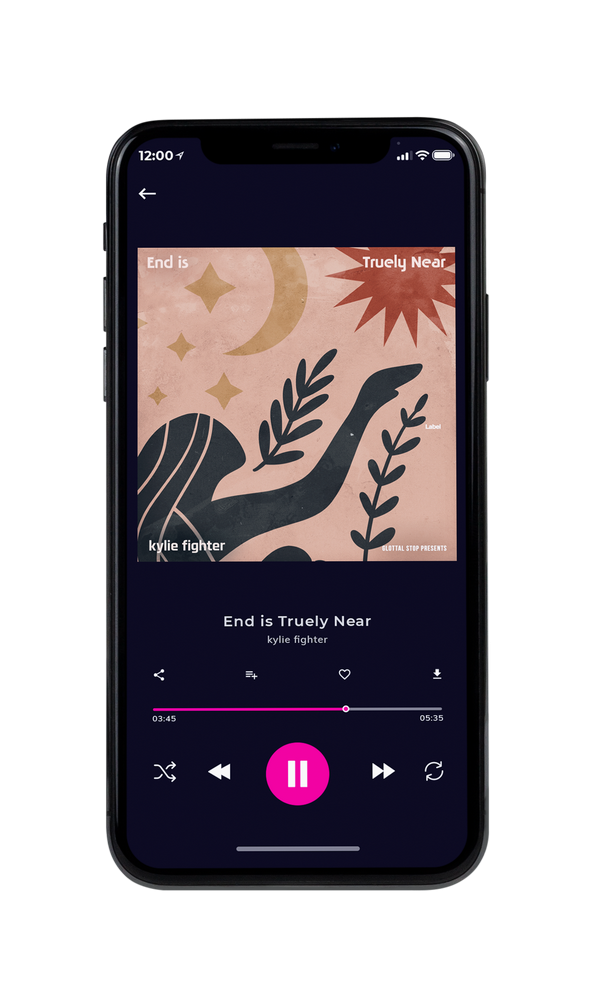Viewport: 600px width, 1000px height.
Task: Go back using the arrow icon
Action: pos(147,193)
